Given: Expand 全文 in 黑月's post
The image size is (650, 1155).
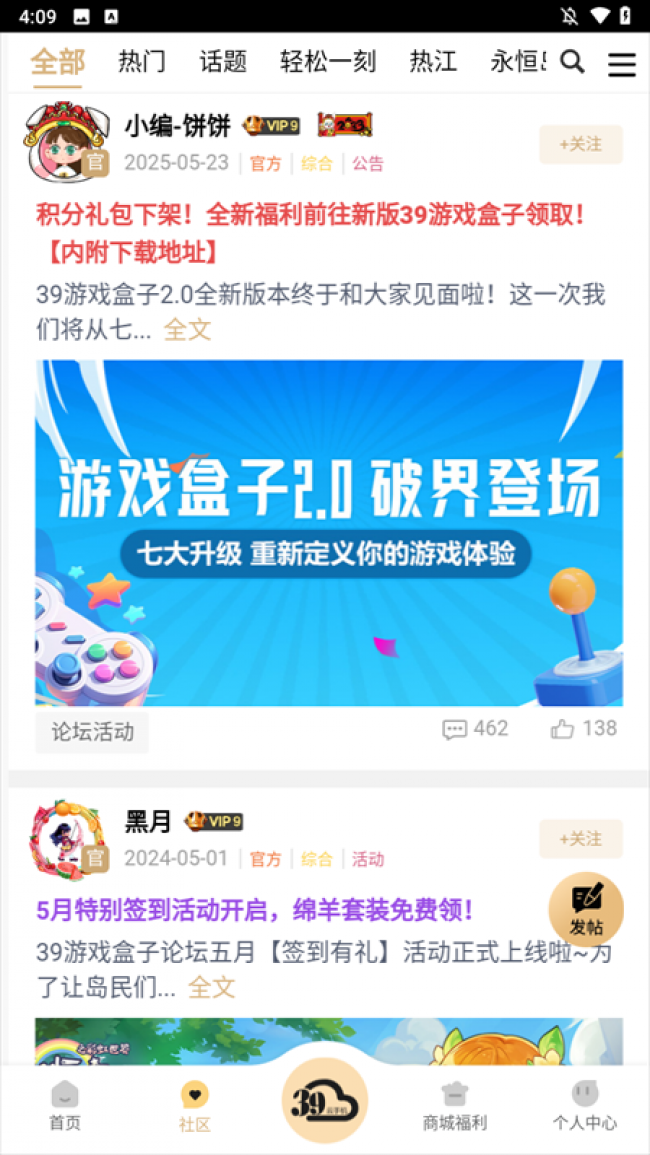Looking at the screenshot, I should point(212,987).
